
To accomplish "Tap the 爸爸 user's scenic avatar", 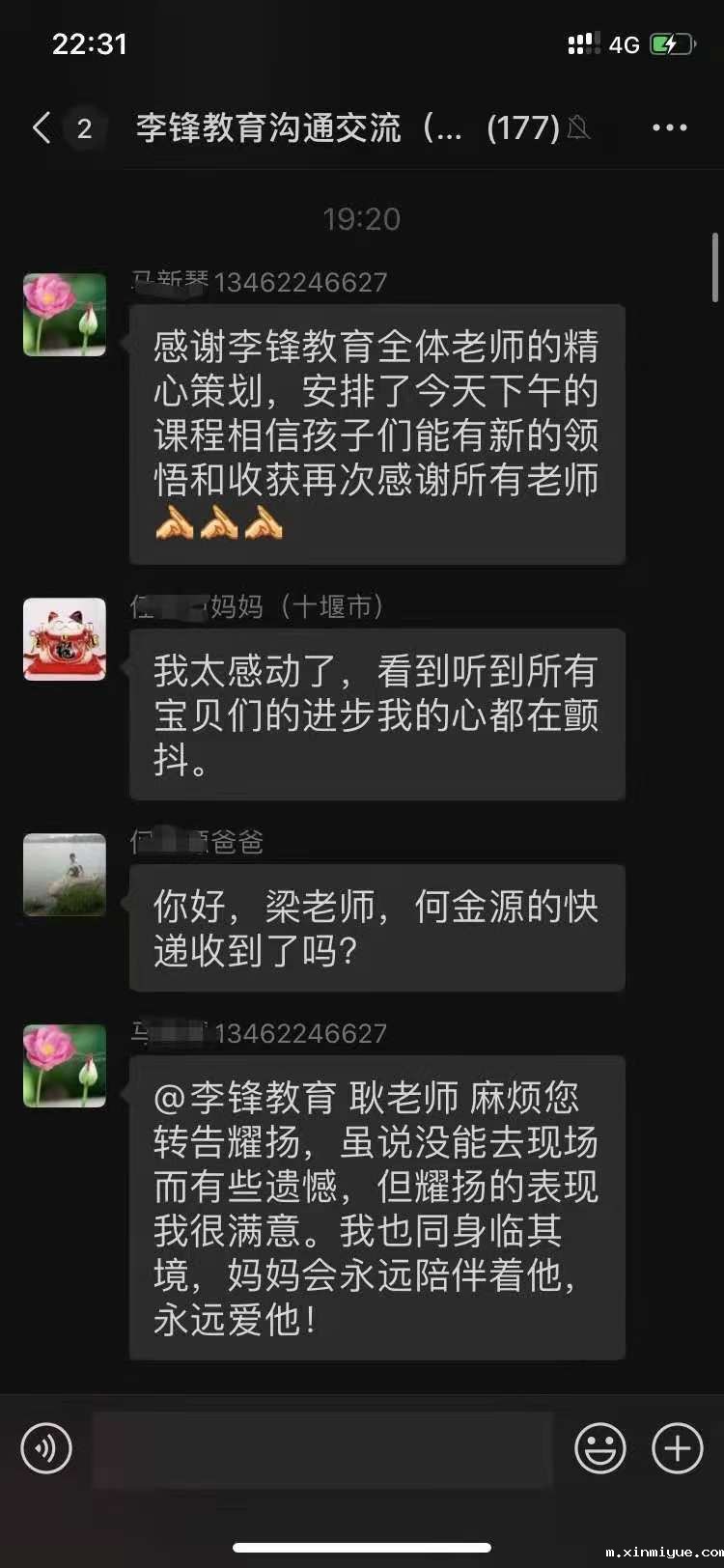I will 64,877.
